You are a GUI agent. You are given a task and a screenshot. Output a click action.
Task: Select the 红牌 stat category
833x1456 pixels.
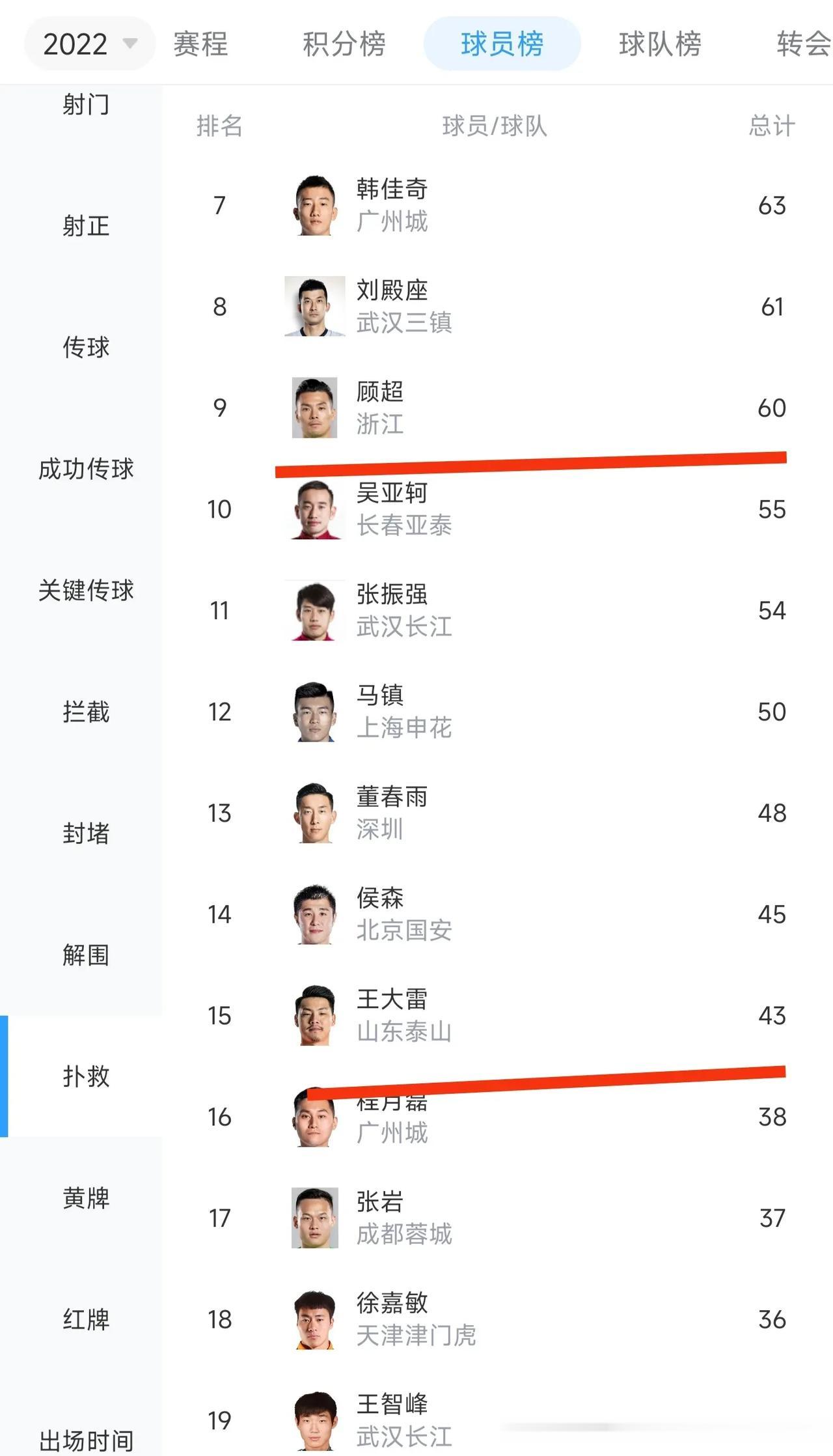point(86,1320)
